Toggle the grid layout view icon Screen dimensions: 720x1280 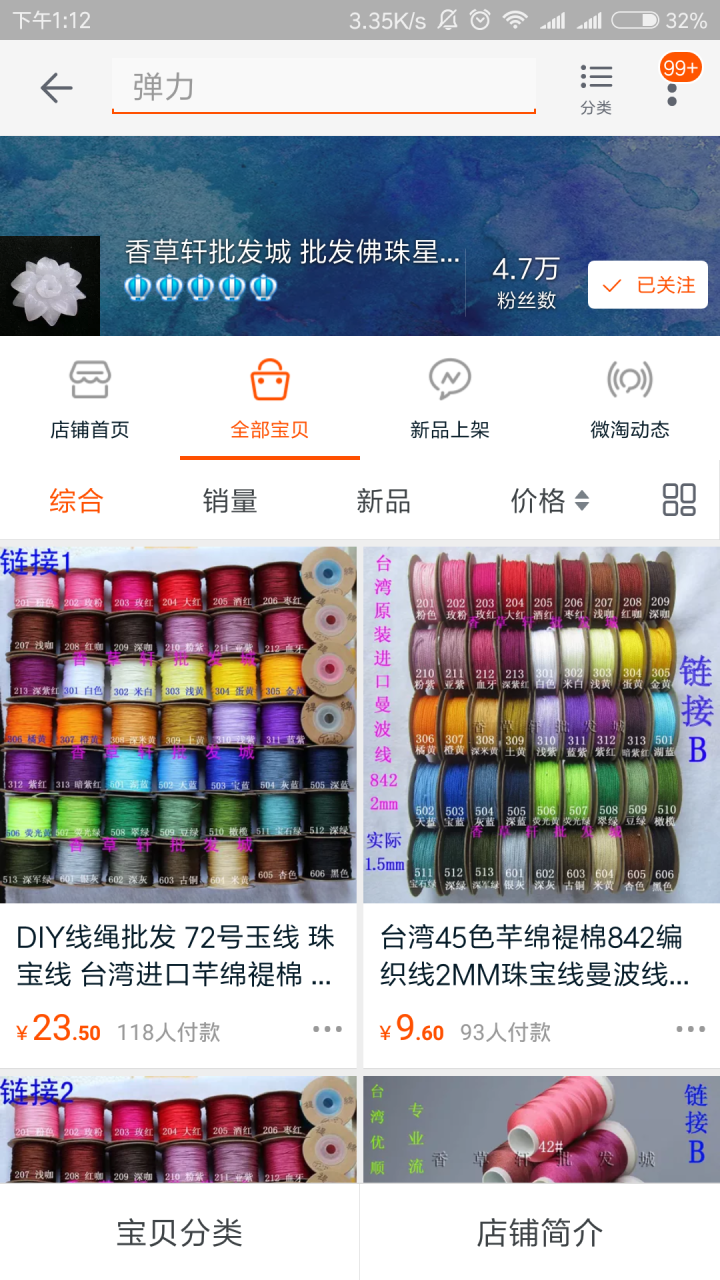[x=679, y=500]
